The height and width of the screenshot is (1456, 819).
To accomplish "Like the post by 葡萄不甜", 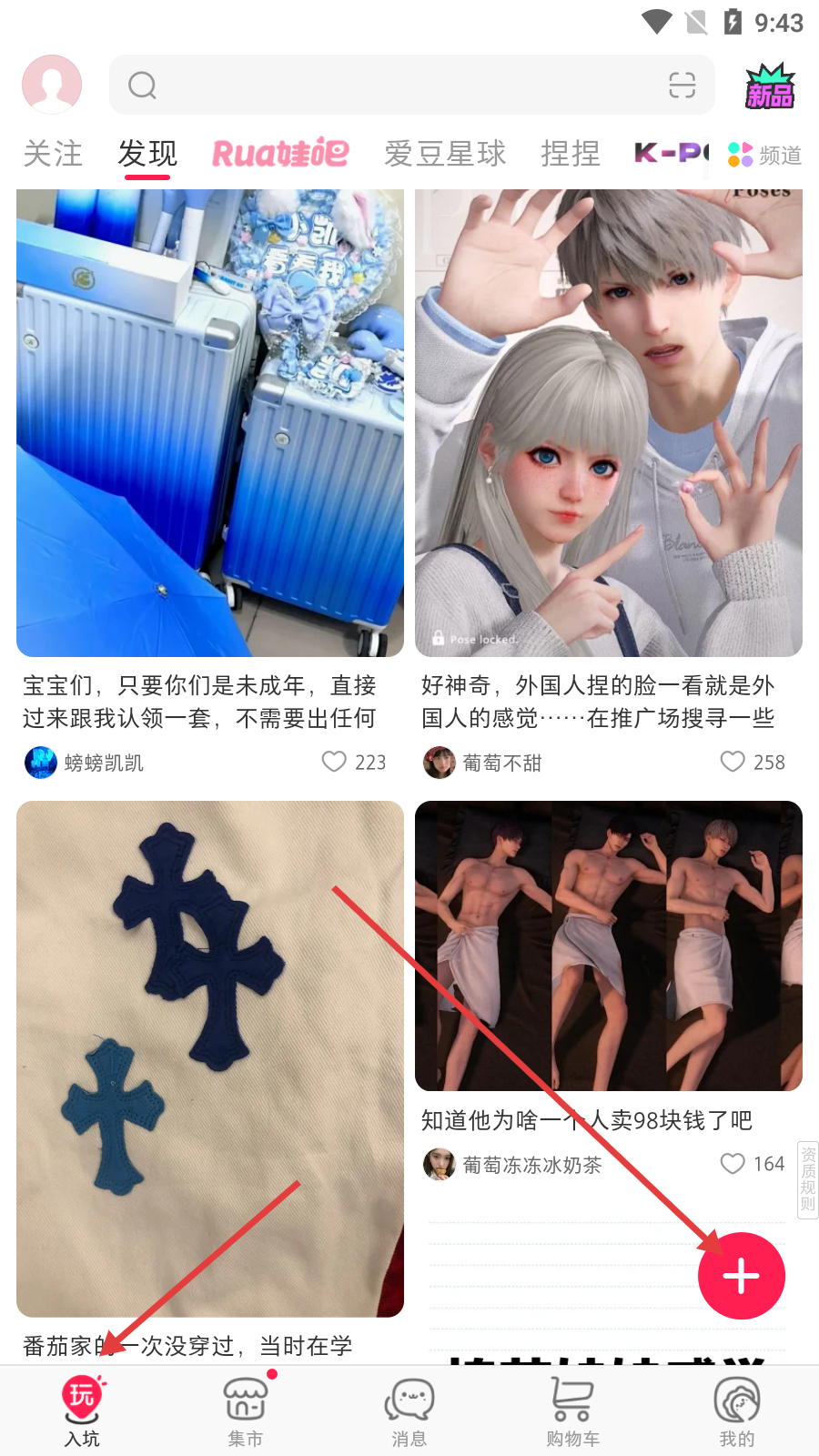I will pyautogui.click(x=733, y=762).
